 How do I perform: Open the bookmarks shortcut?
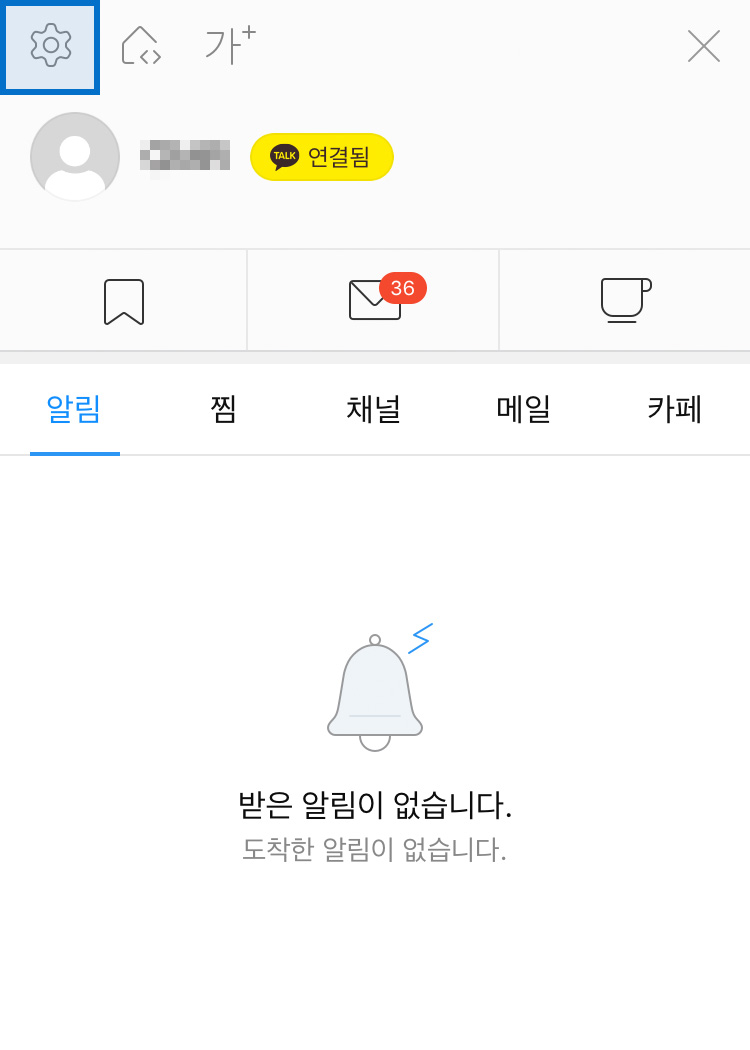coord(124,301)
